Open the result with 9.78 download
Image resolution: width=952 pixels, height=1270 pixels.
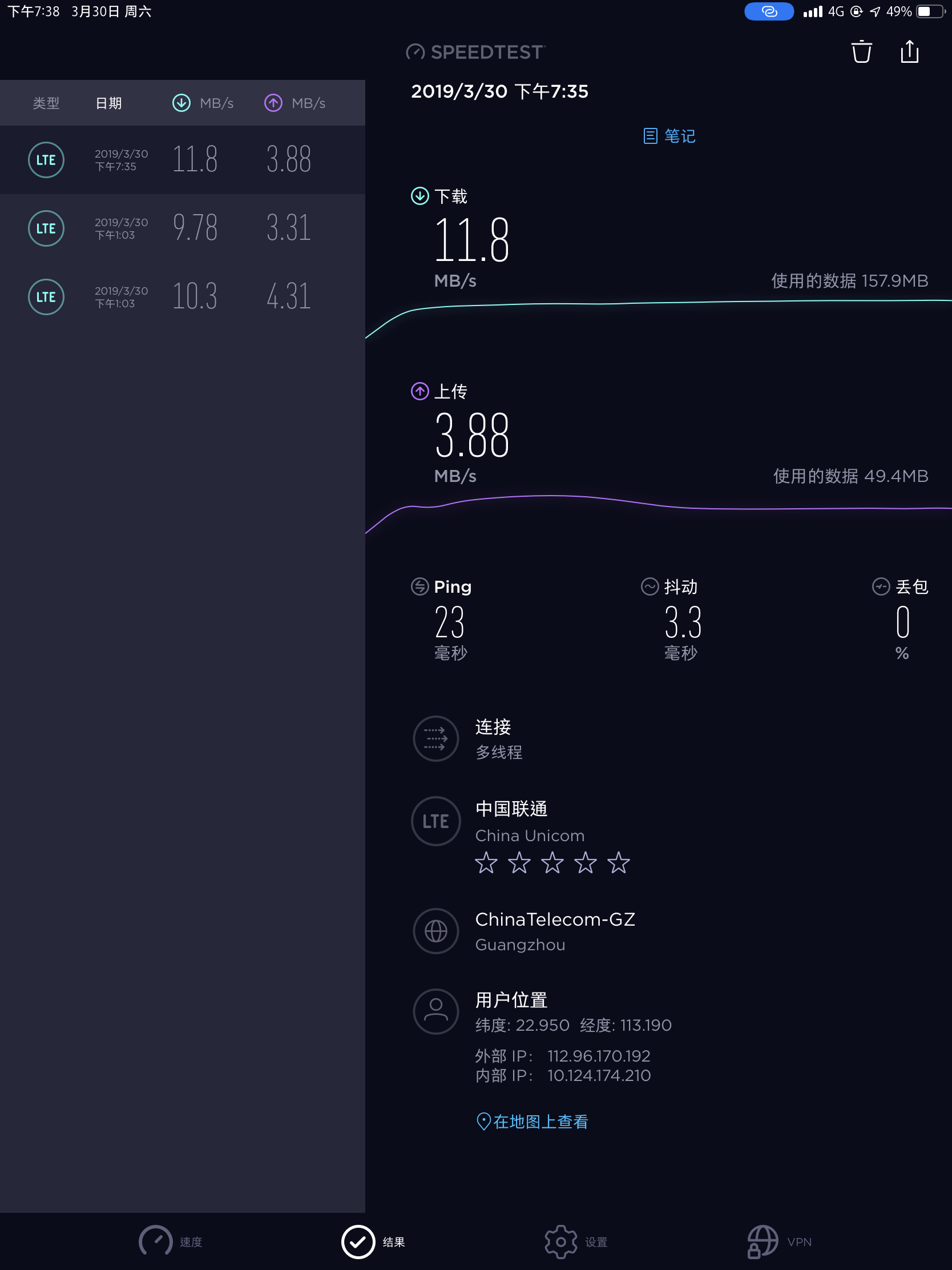click(x=183, y=228)
